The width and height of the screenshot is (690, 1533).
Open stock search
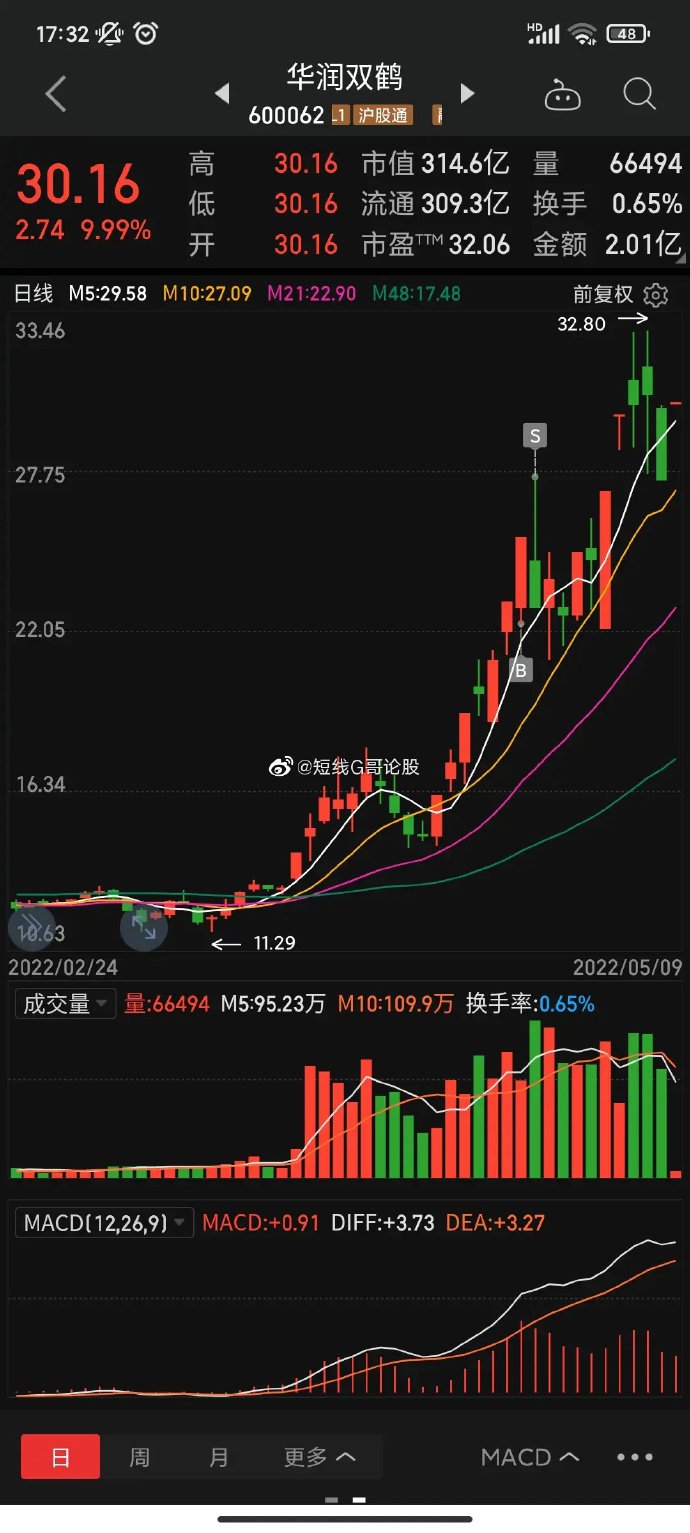click(x=639, y=95)
